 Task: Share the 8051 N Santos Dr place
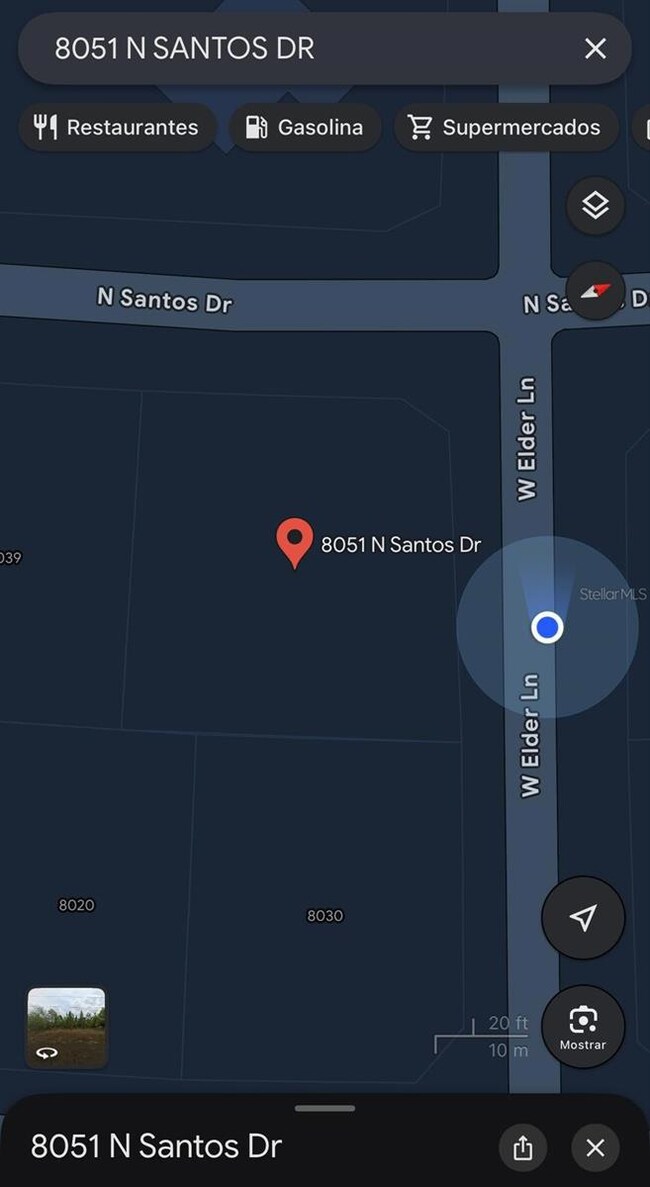point(523,1148)
